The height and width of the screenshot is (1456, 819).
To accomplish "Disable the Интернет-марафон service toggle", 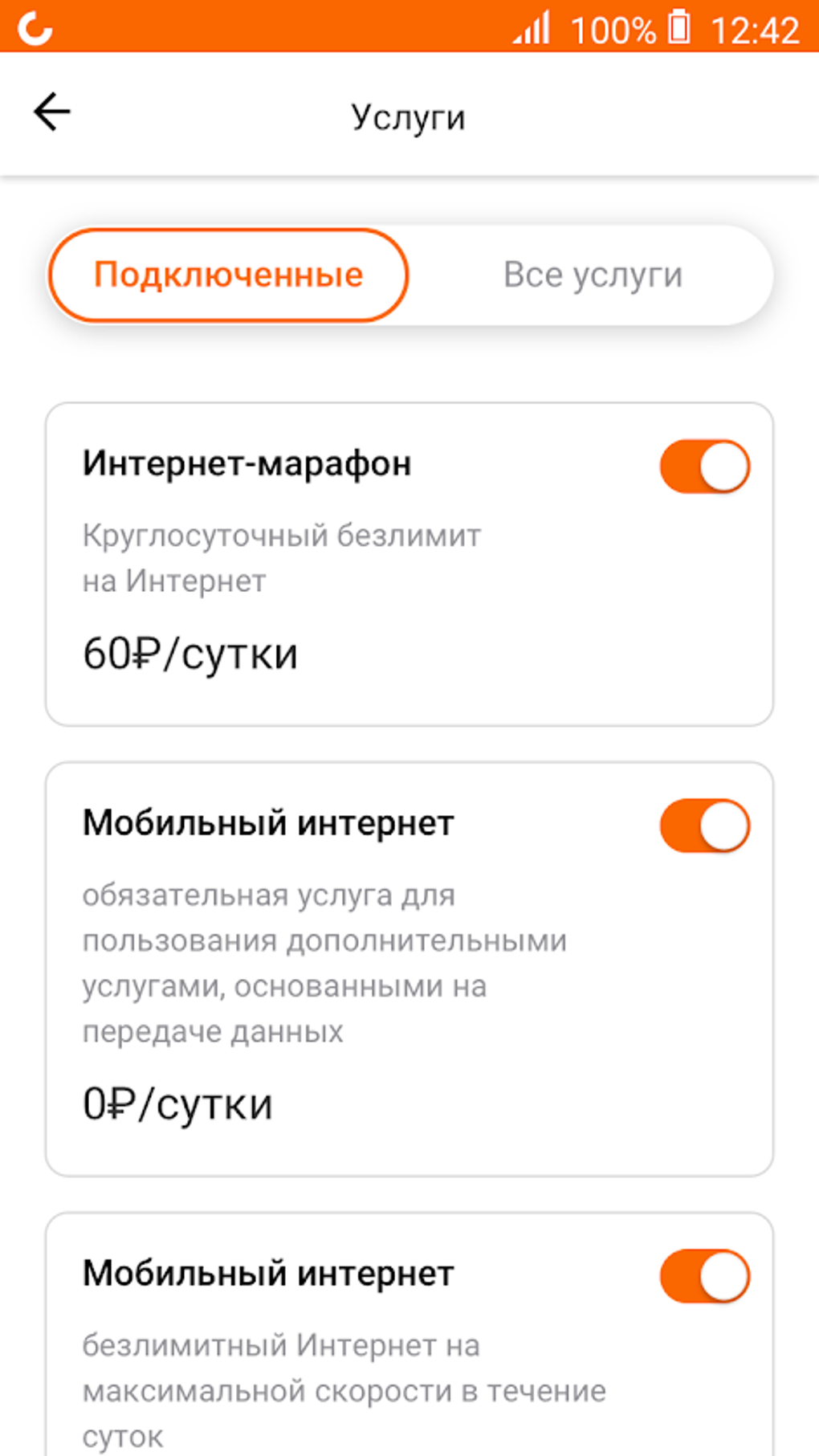I will coord(705,467).
